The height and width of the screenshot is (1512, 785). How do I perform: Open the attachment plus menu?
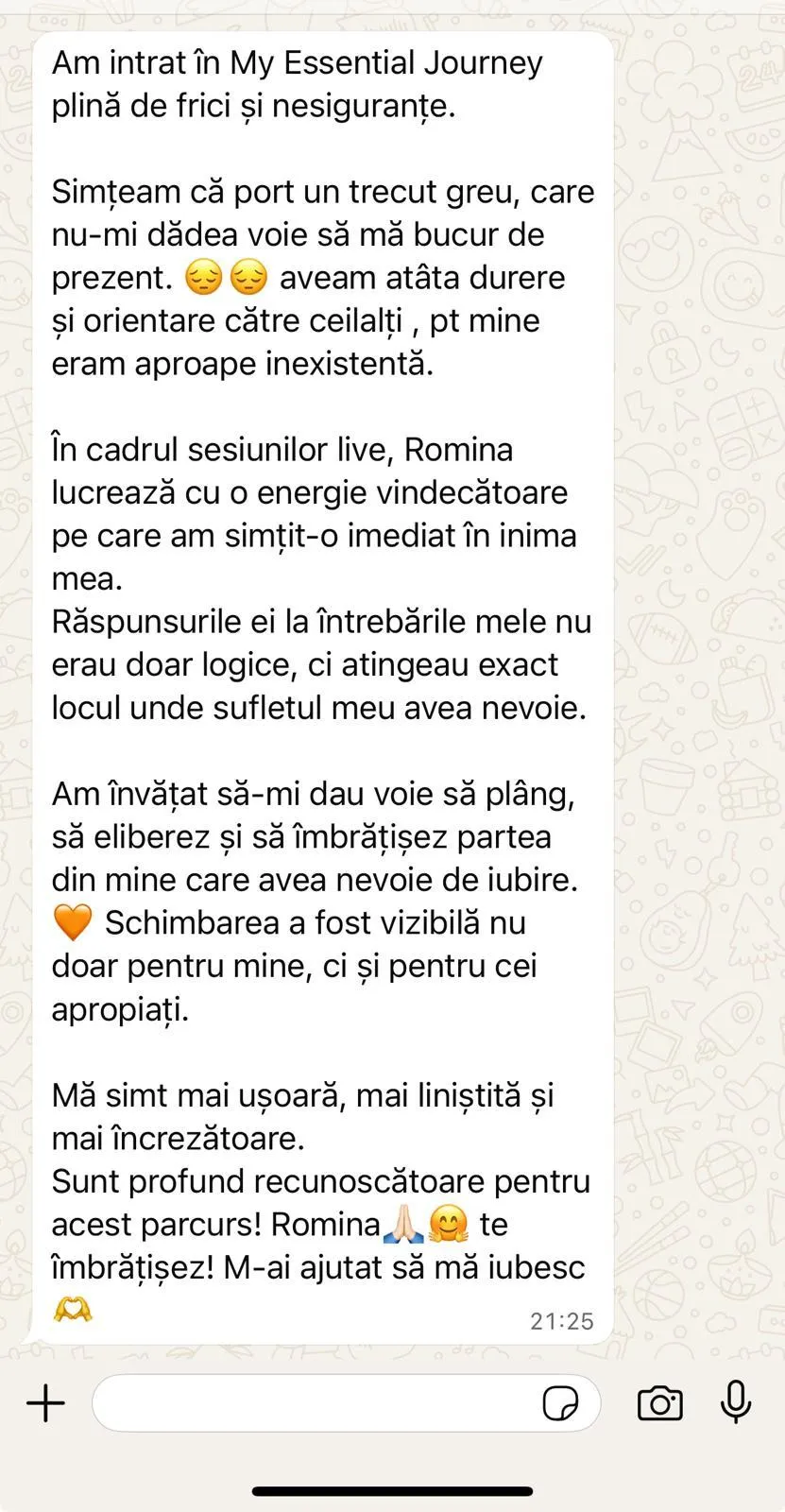(x=45, y=1403)
